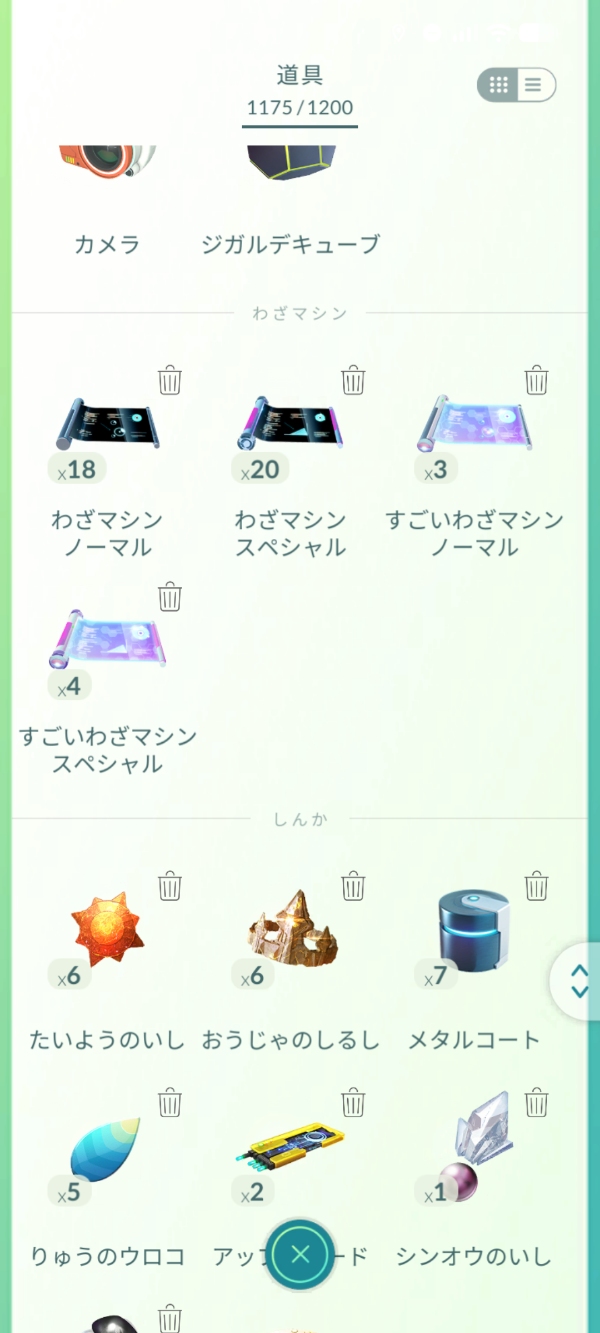
Task: Discard シンオウのいし item
Action: pos(537,1103)
